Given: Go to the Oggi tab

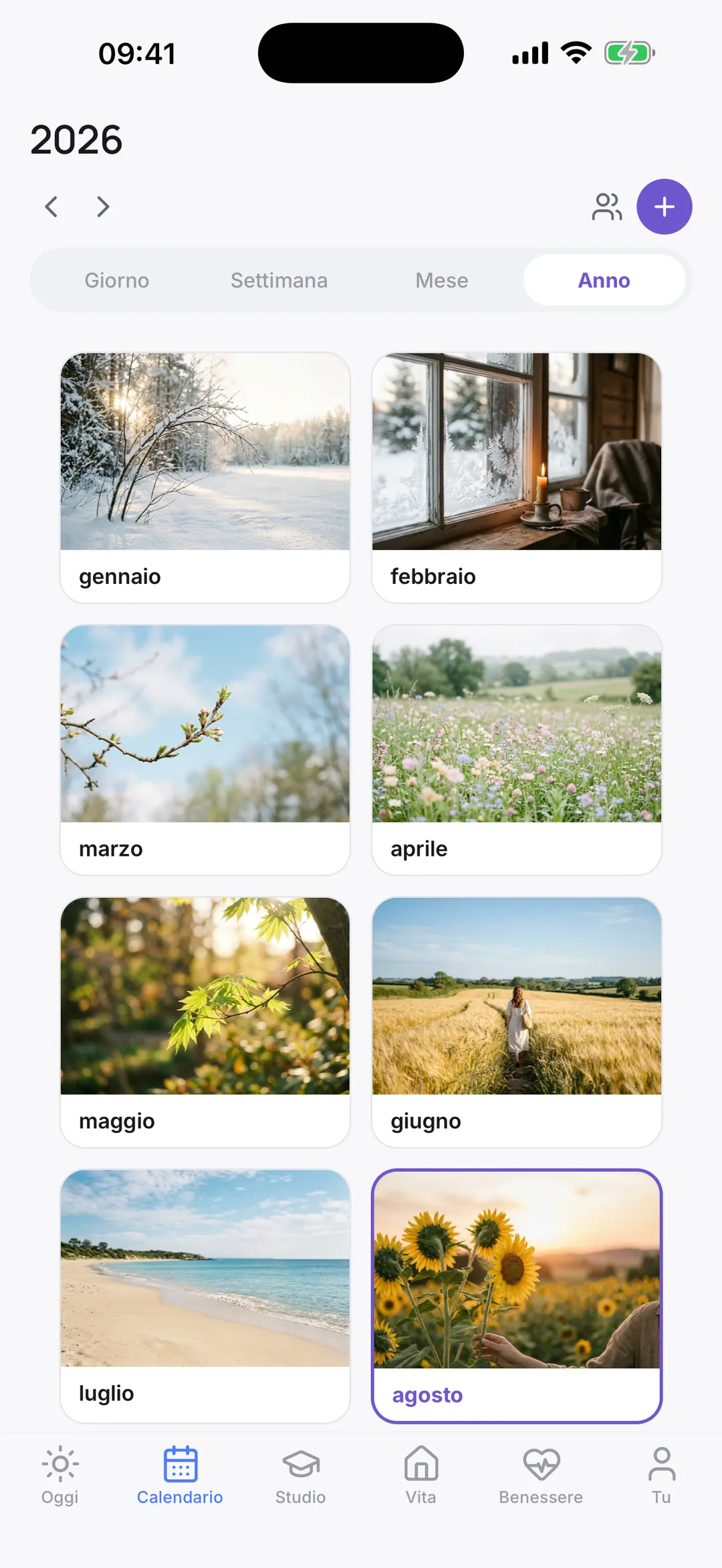Looking at the screenshot, I should click(x=60, y=1475).
